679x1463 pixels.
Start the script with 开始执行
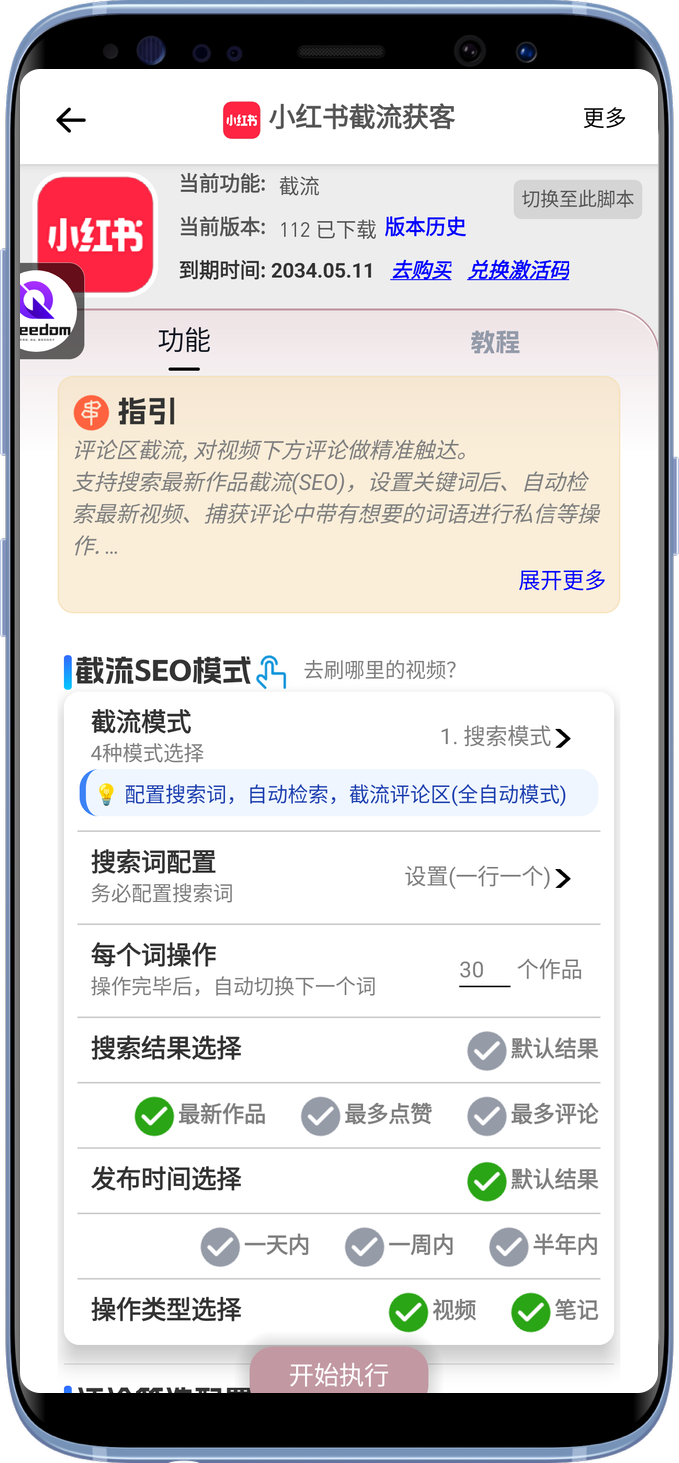(x=338, y=1374)
